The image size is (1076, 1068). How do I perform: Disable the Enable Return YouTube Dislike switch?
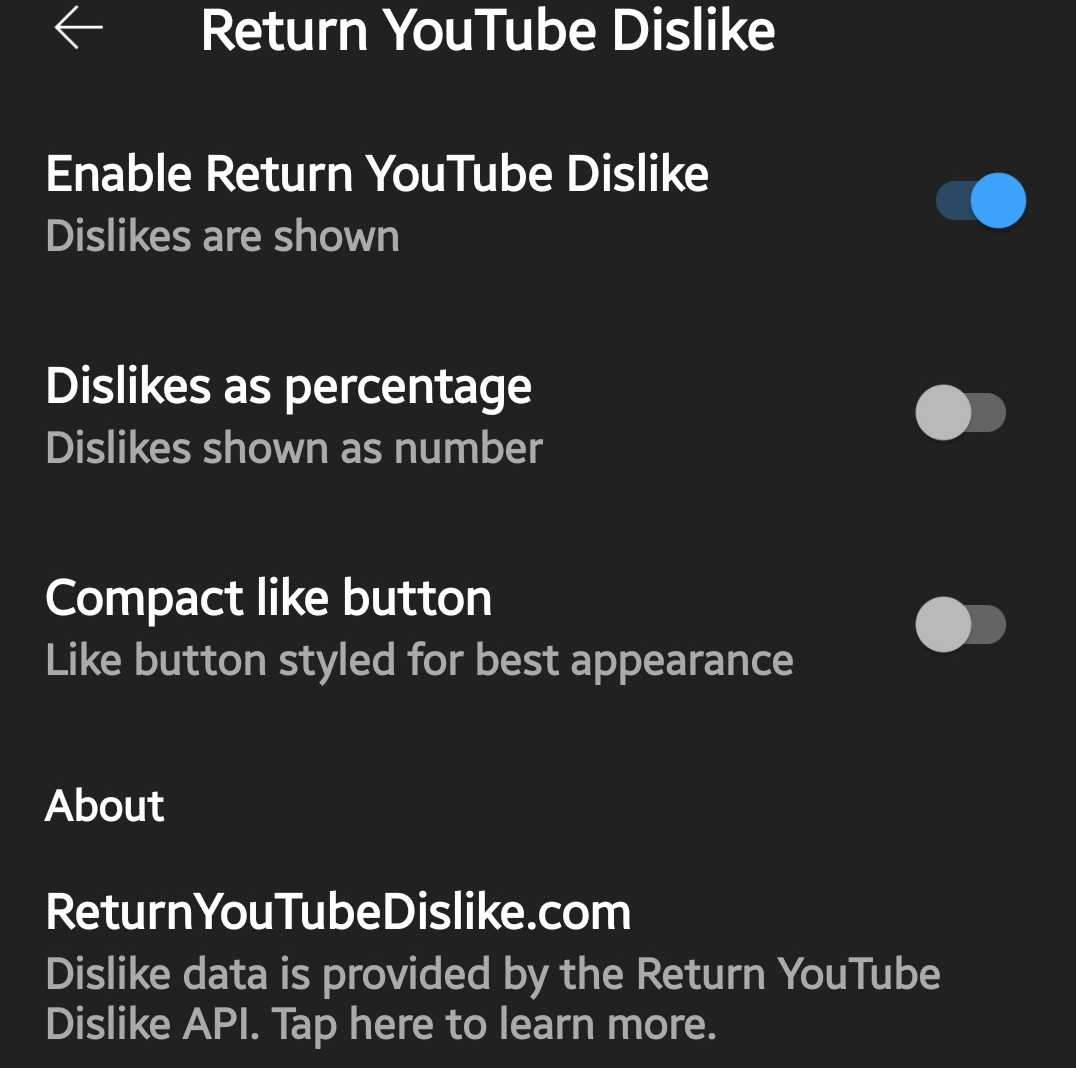point(980,201)
